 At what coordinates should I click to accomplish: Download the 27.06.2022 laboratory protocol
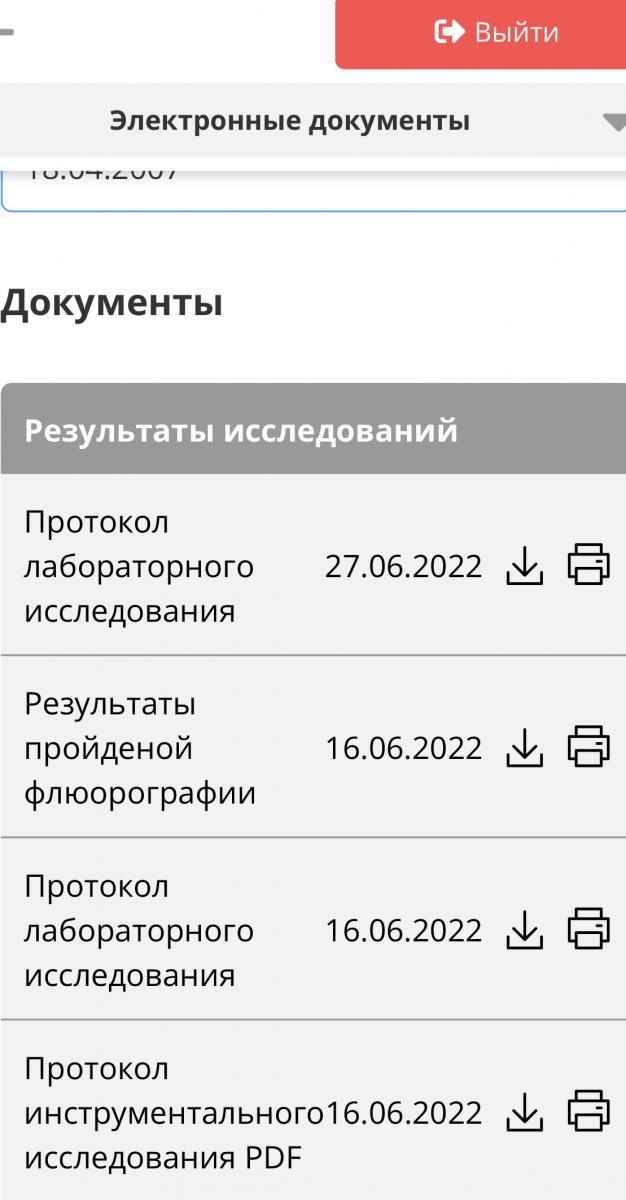coord(524,566)
